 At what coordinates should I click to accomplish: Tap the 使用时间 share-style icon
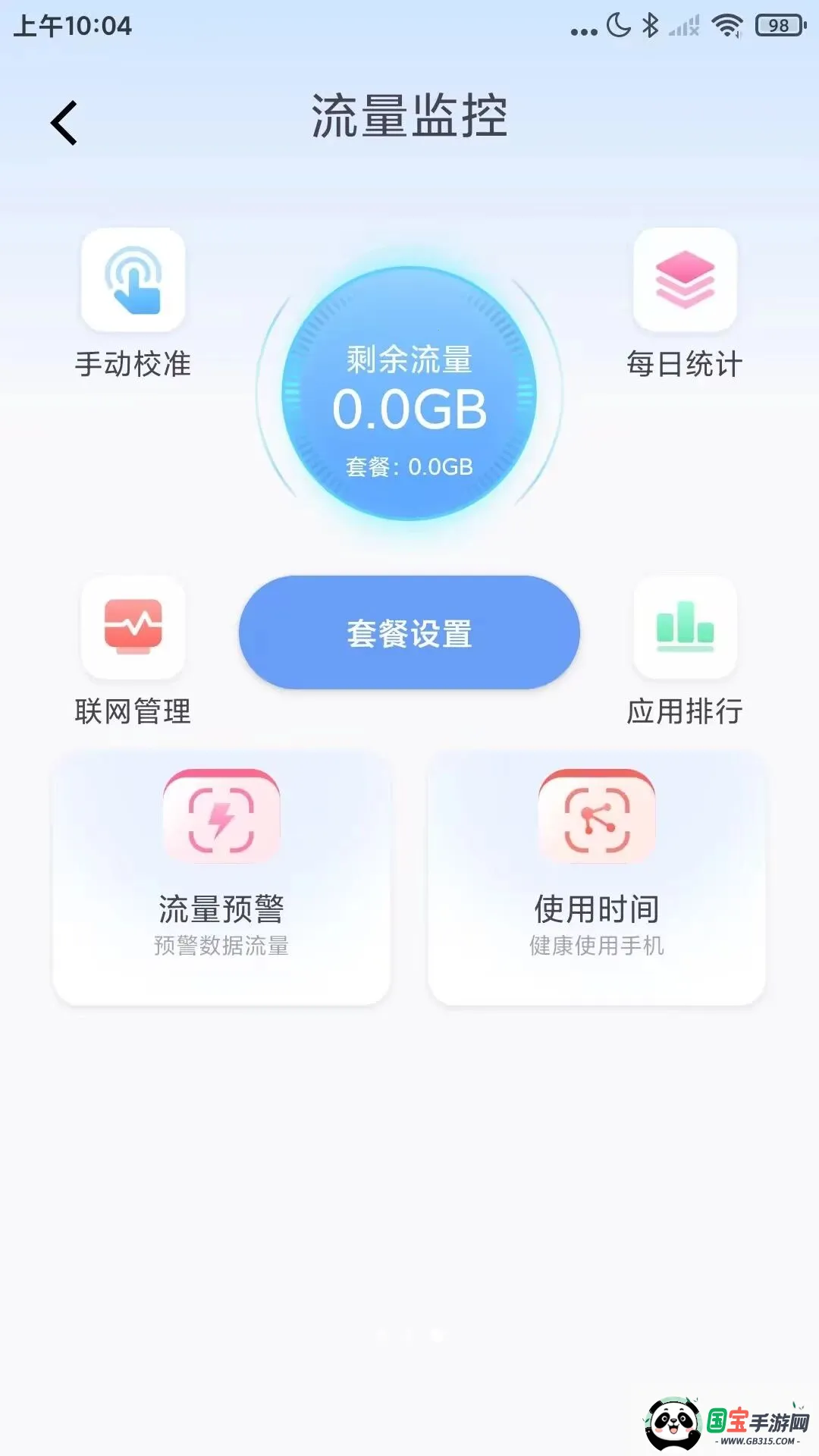tap(596, 817)
